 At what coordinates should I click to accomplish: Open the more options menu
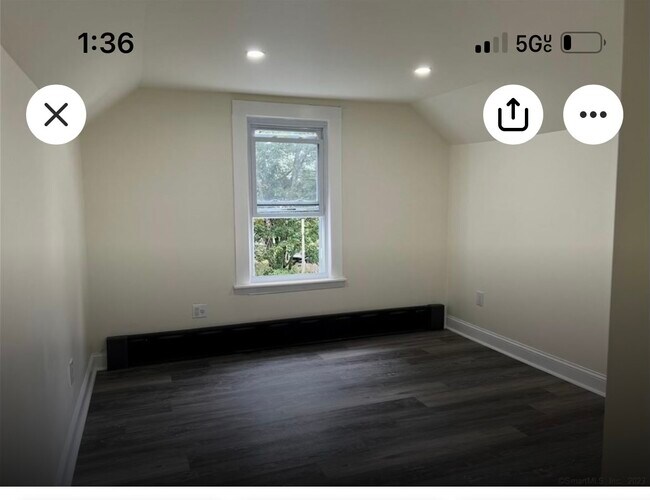point(593,115)
